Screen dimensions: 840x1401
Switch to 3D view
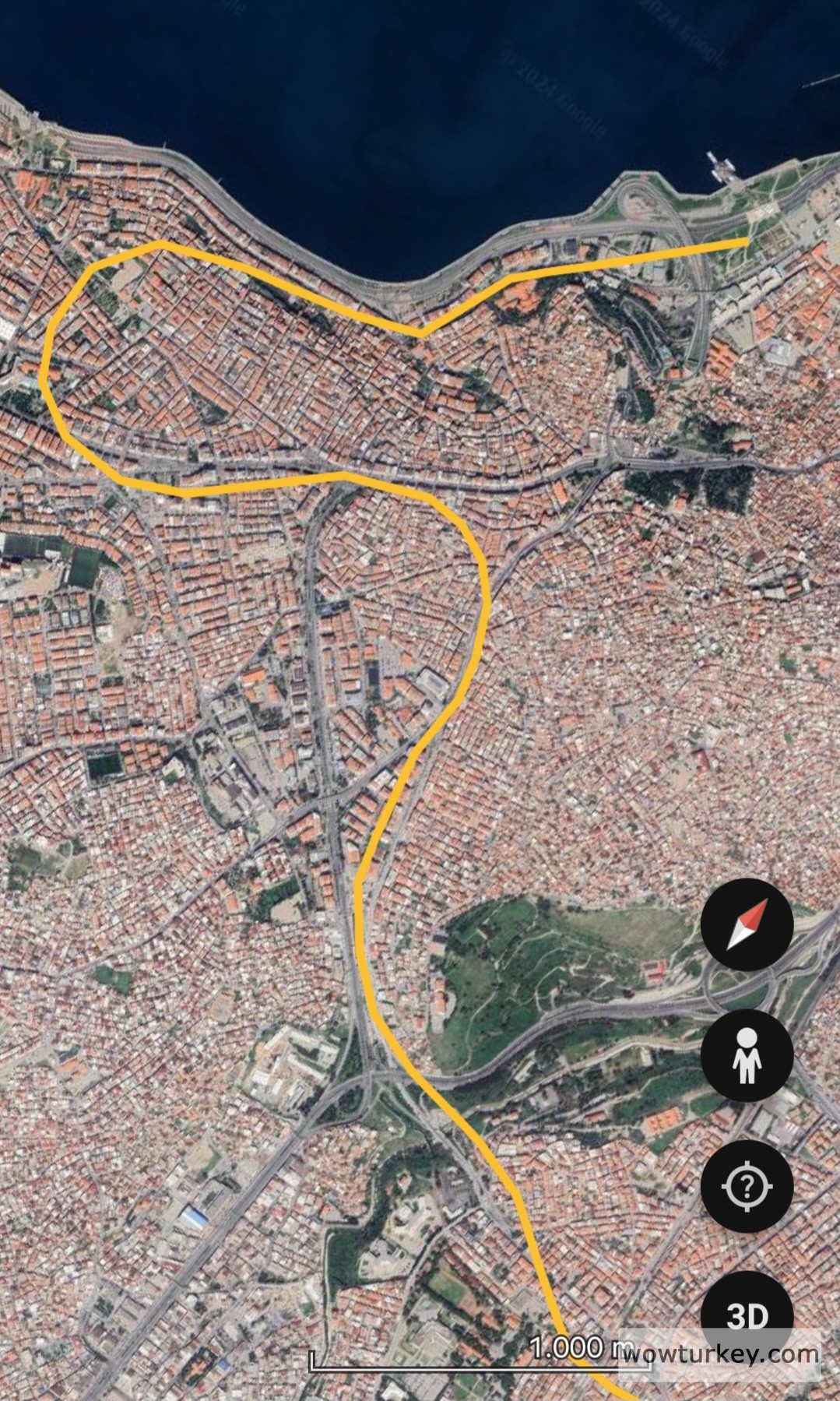[x=747, y=1315]
